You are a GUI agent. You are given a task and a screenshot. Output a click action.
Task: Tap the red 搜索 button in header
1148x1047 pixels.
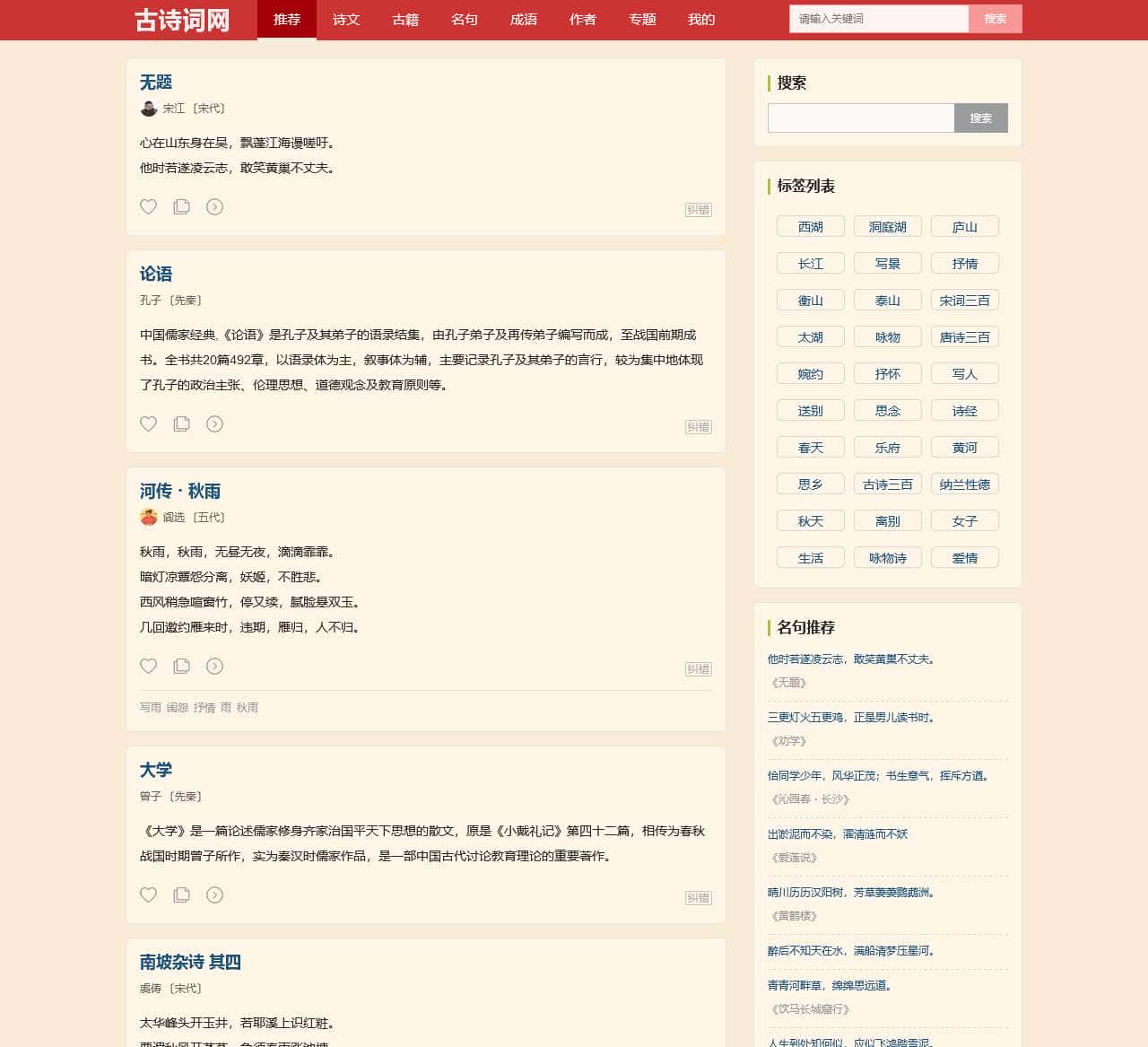pyautogui.click(x=995, y=19)
